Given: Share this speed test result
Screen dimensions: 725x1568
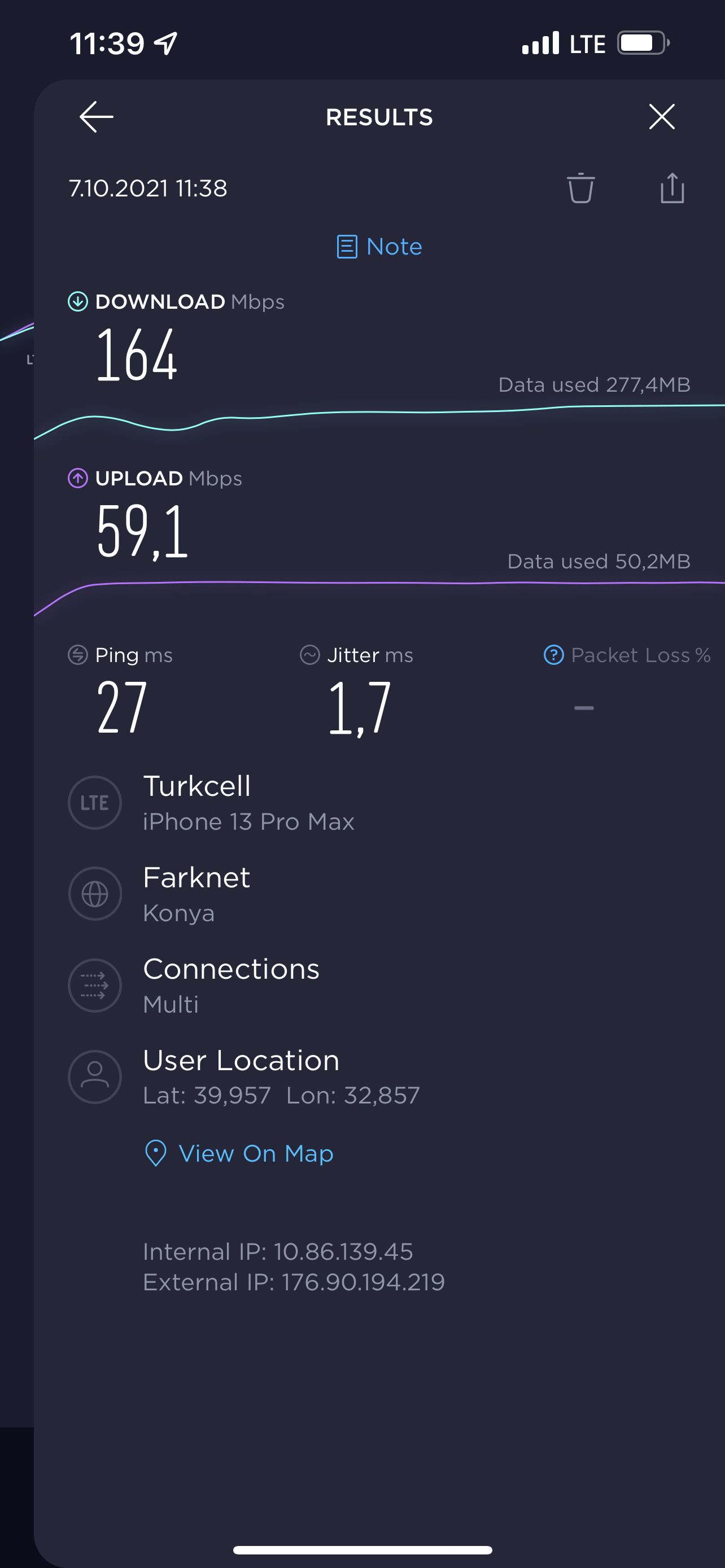Looking at the screenshot, I should 672,187.
